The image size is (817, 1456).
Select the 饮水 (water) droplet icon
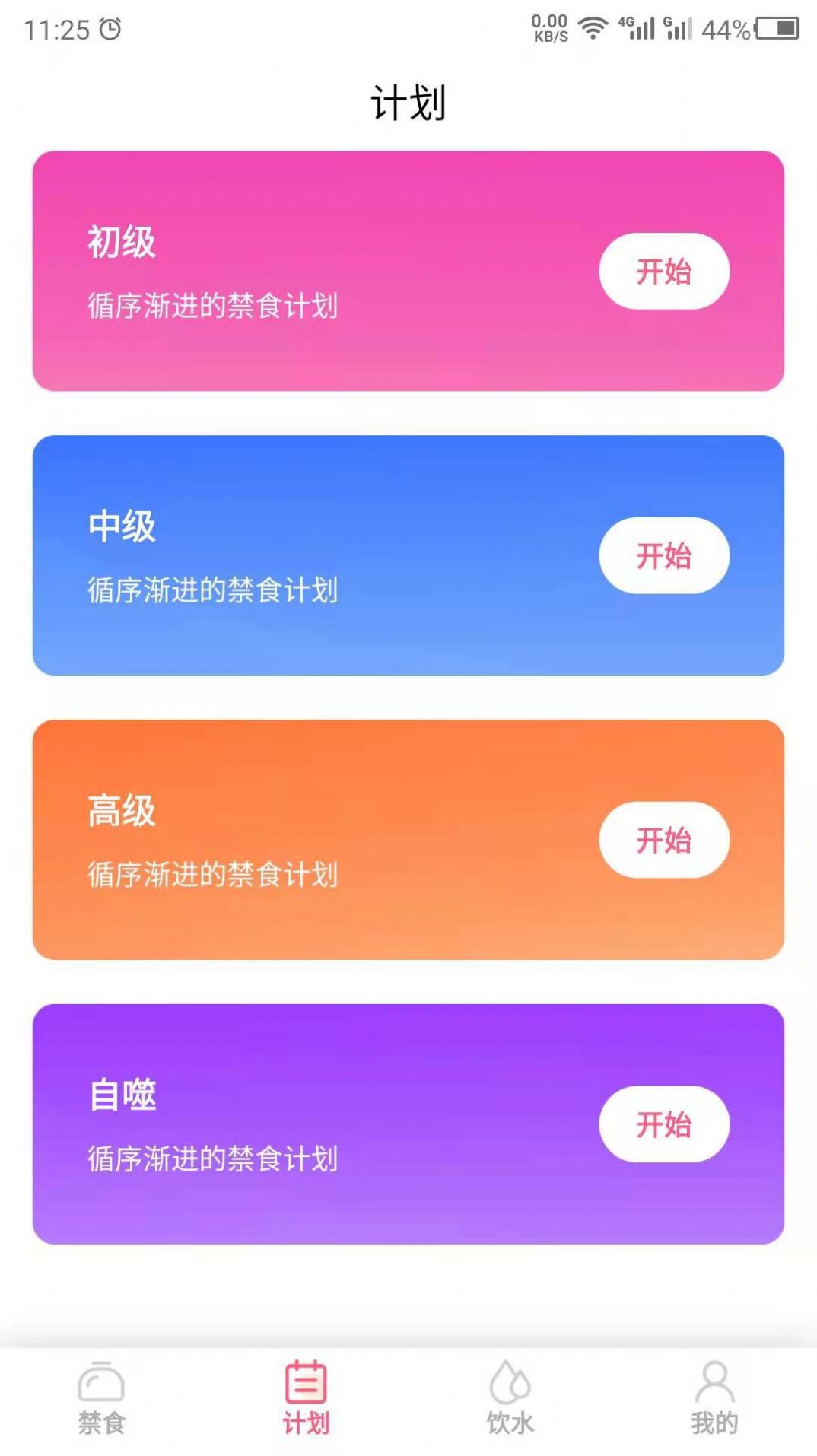(x=509, y=1383)
